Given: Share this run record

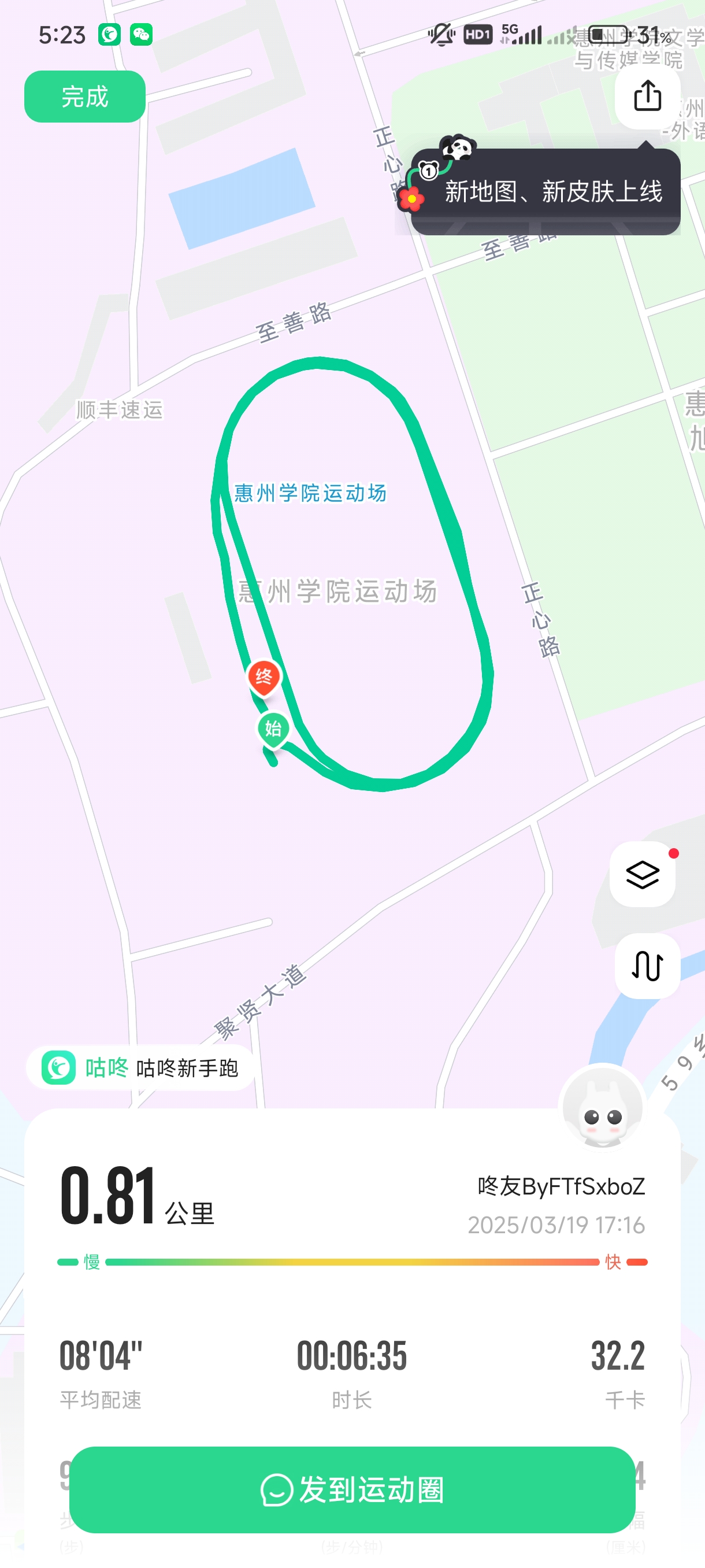Looking at the screenshot, I should [x=647, y=96].
